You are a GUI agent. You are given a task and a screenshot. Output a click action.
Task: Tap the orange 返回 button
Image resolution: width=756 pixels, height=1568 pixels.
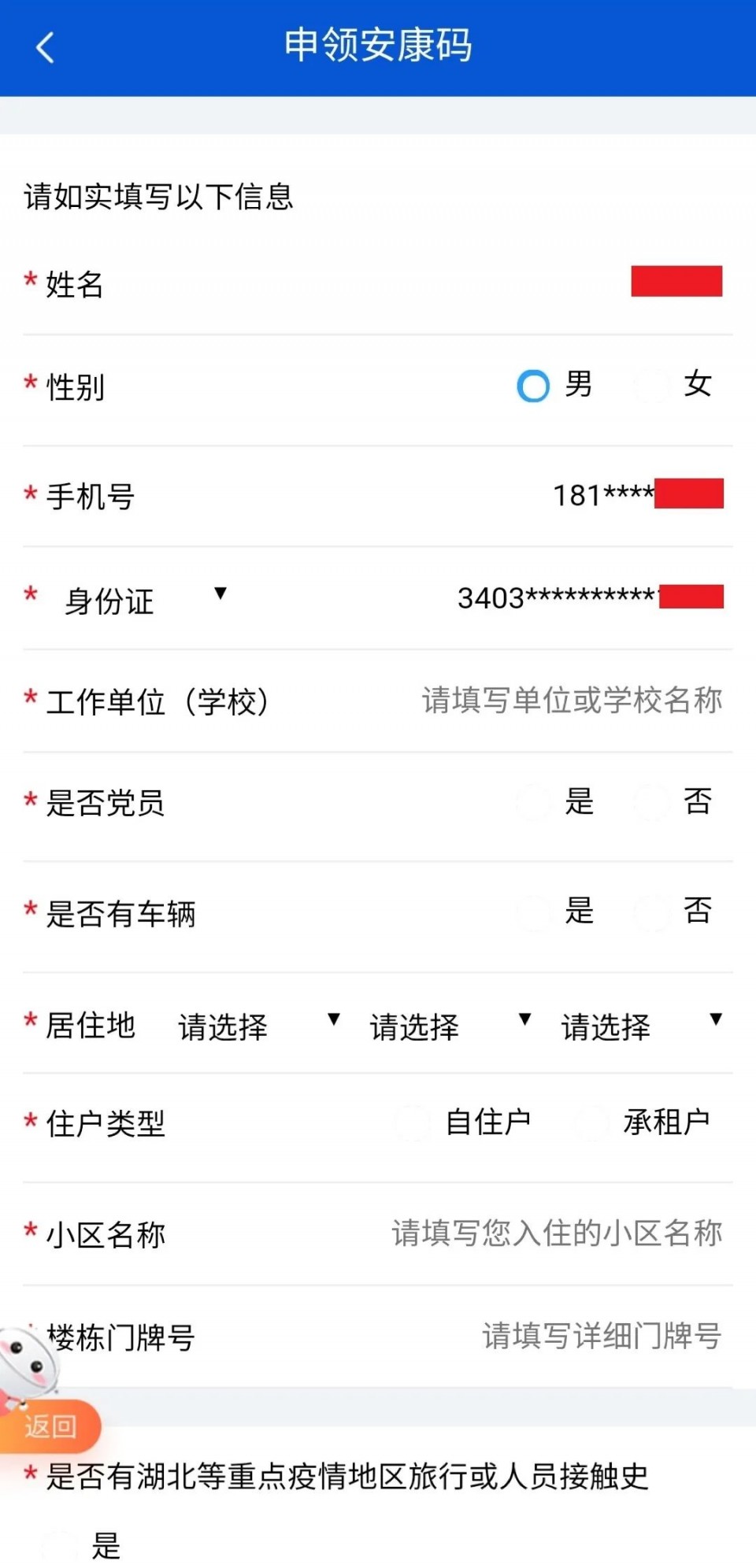pos(51,1426)
